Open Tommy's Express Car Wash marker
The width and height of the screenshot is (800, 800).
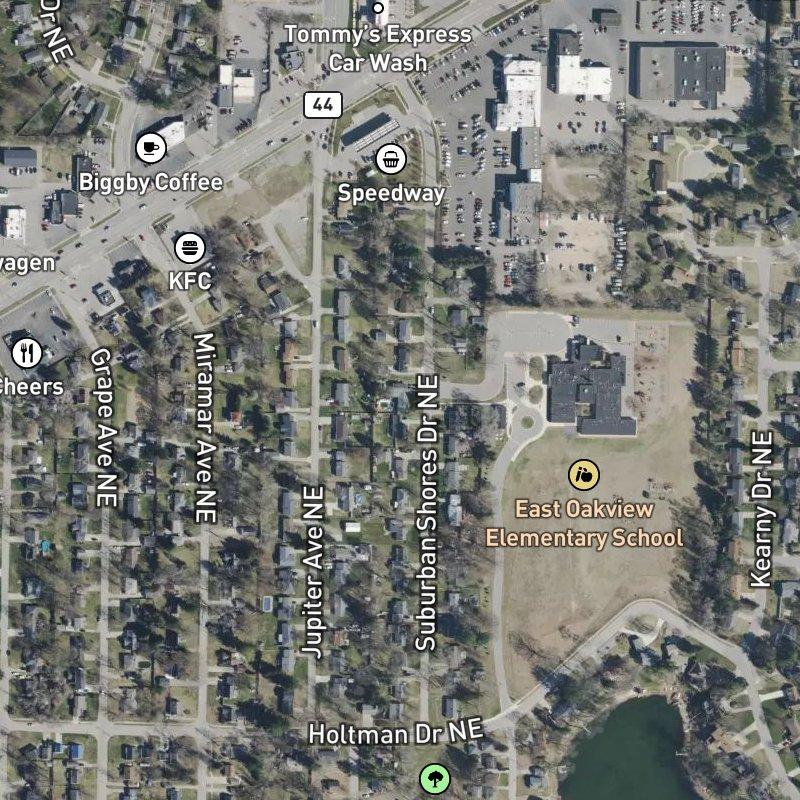pos(378,9)
